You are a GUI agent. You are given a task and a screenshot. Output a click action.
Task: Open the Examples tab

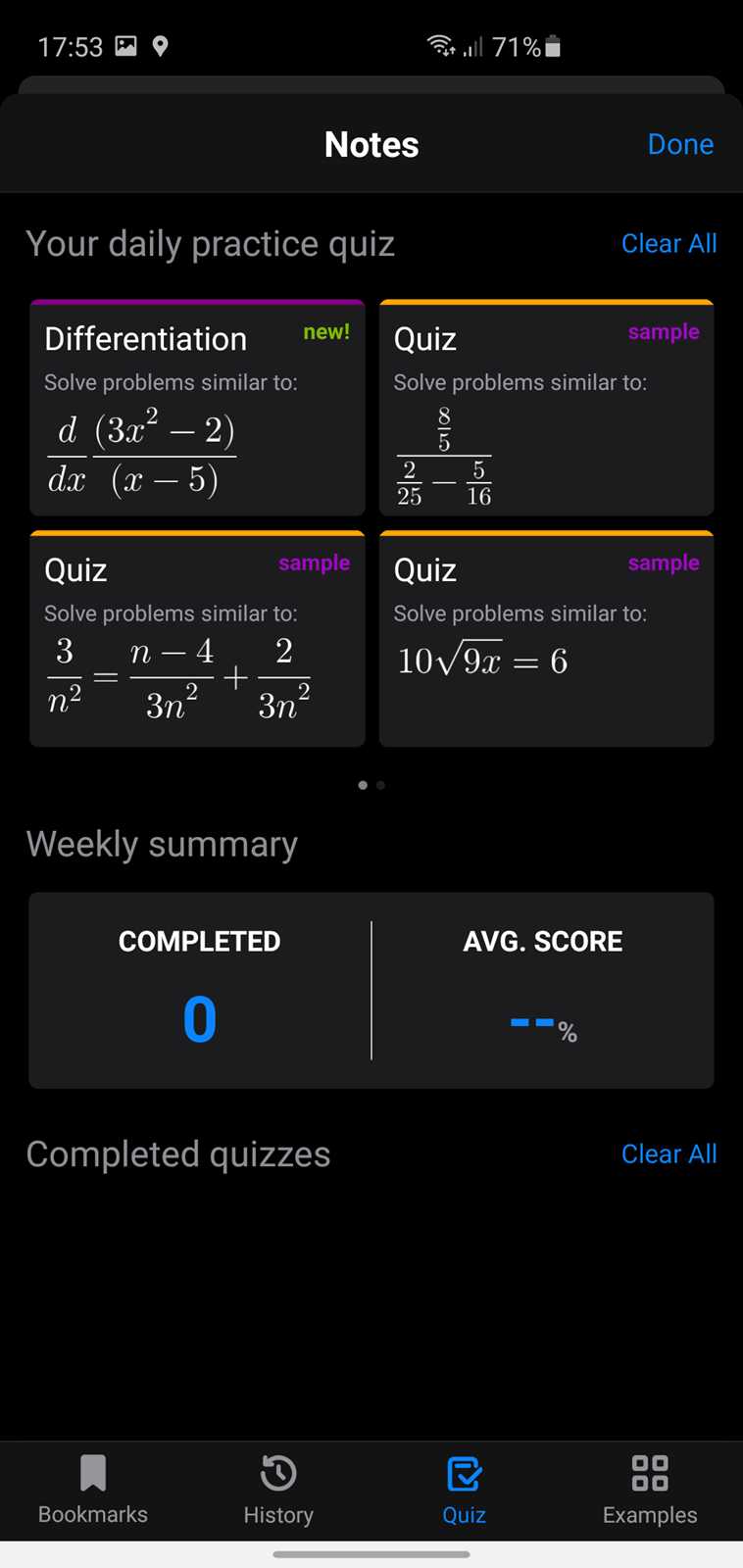click(x=650, y=1490)
